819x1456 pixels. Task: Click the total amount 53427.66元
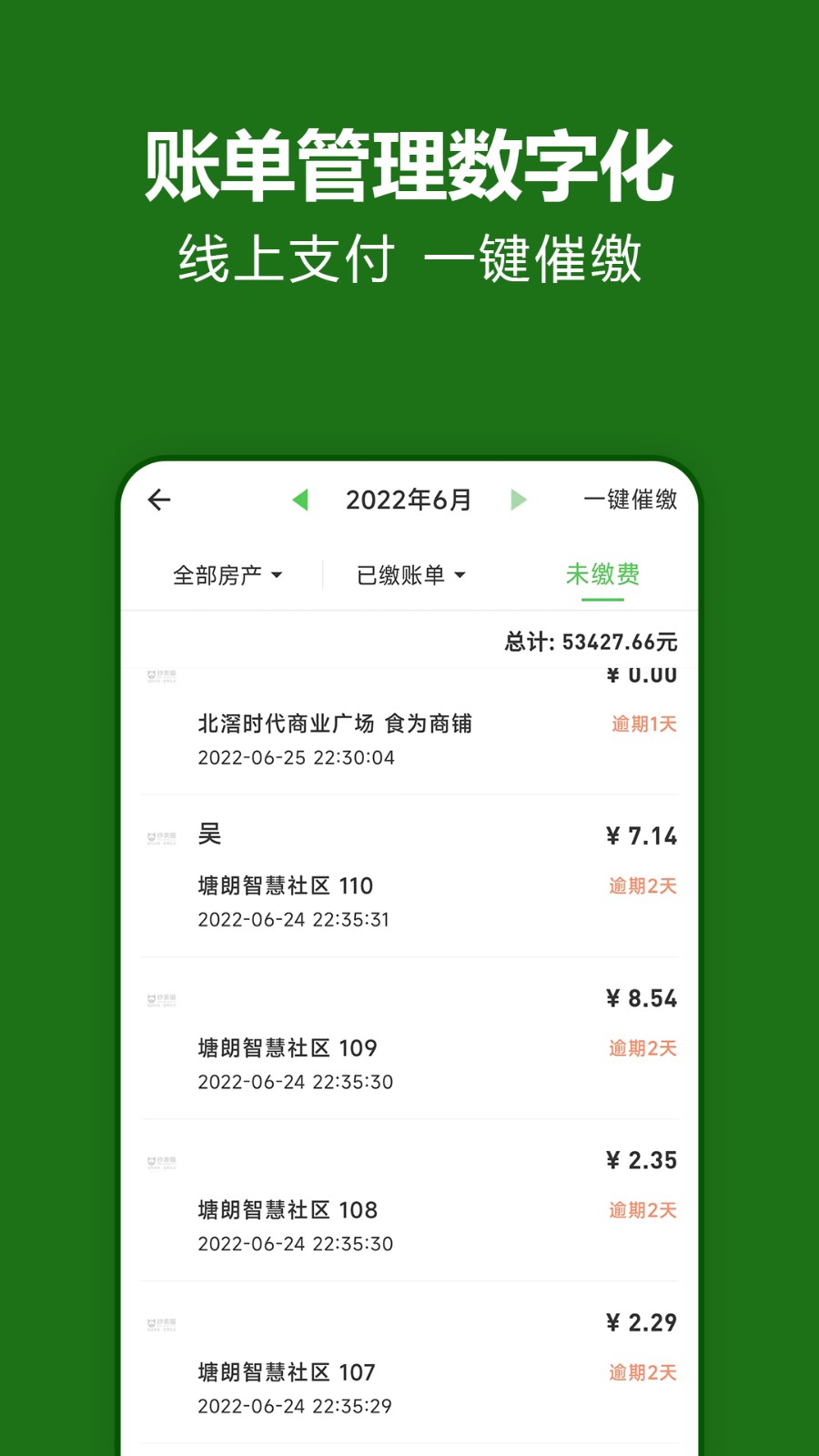pyautogui.click(x=591, y=641)
